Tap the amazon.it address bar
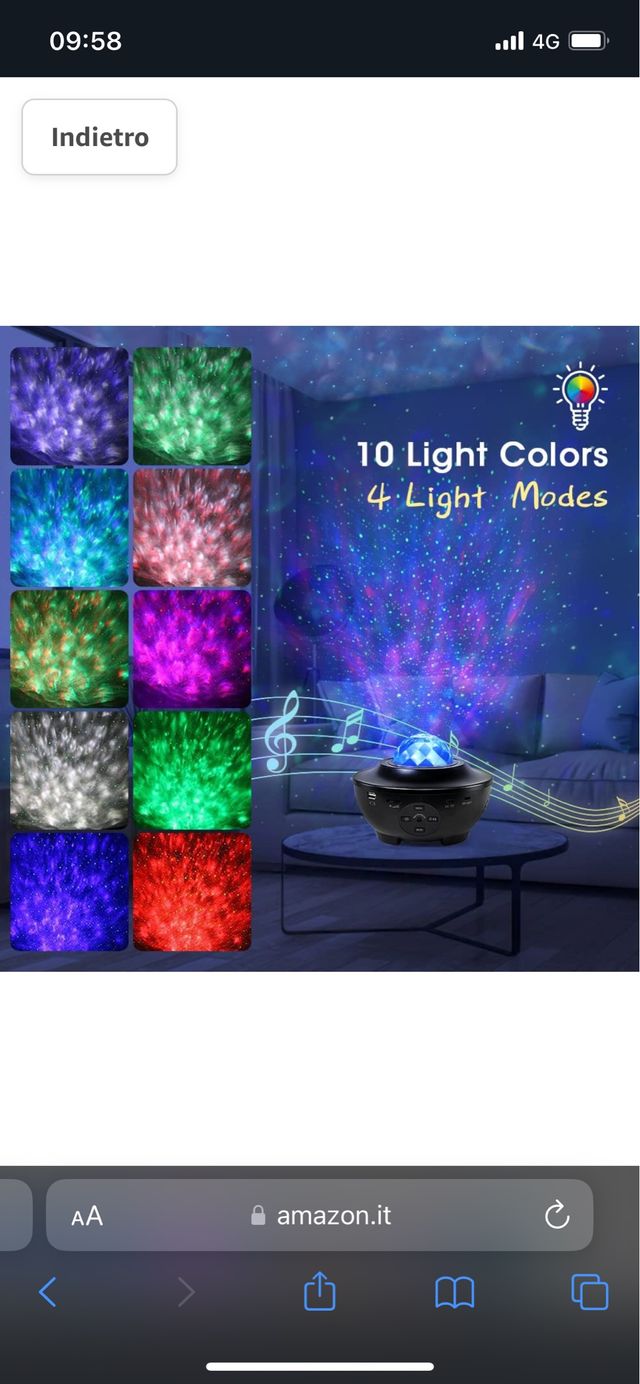This screenshot has width=640, height=1384. point(322,1216)
